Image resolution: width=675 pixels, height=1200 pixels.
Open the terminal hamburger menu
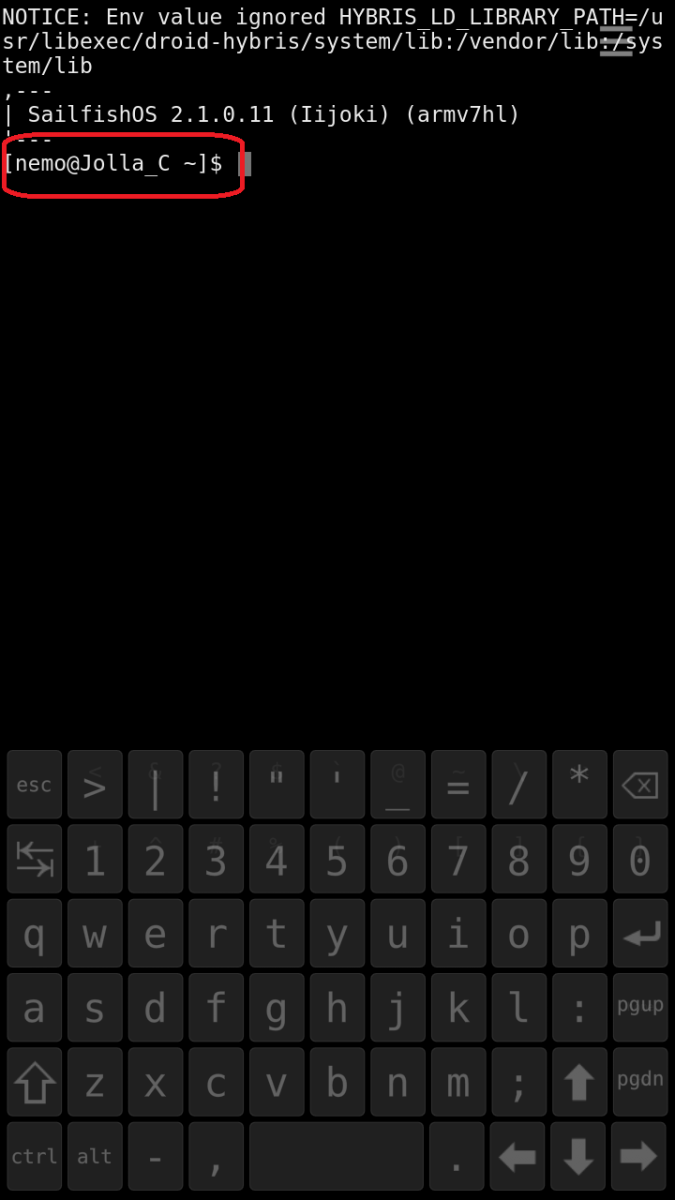(616, 41)
